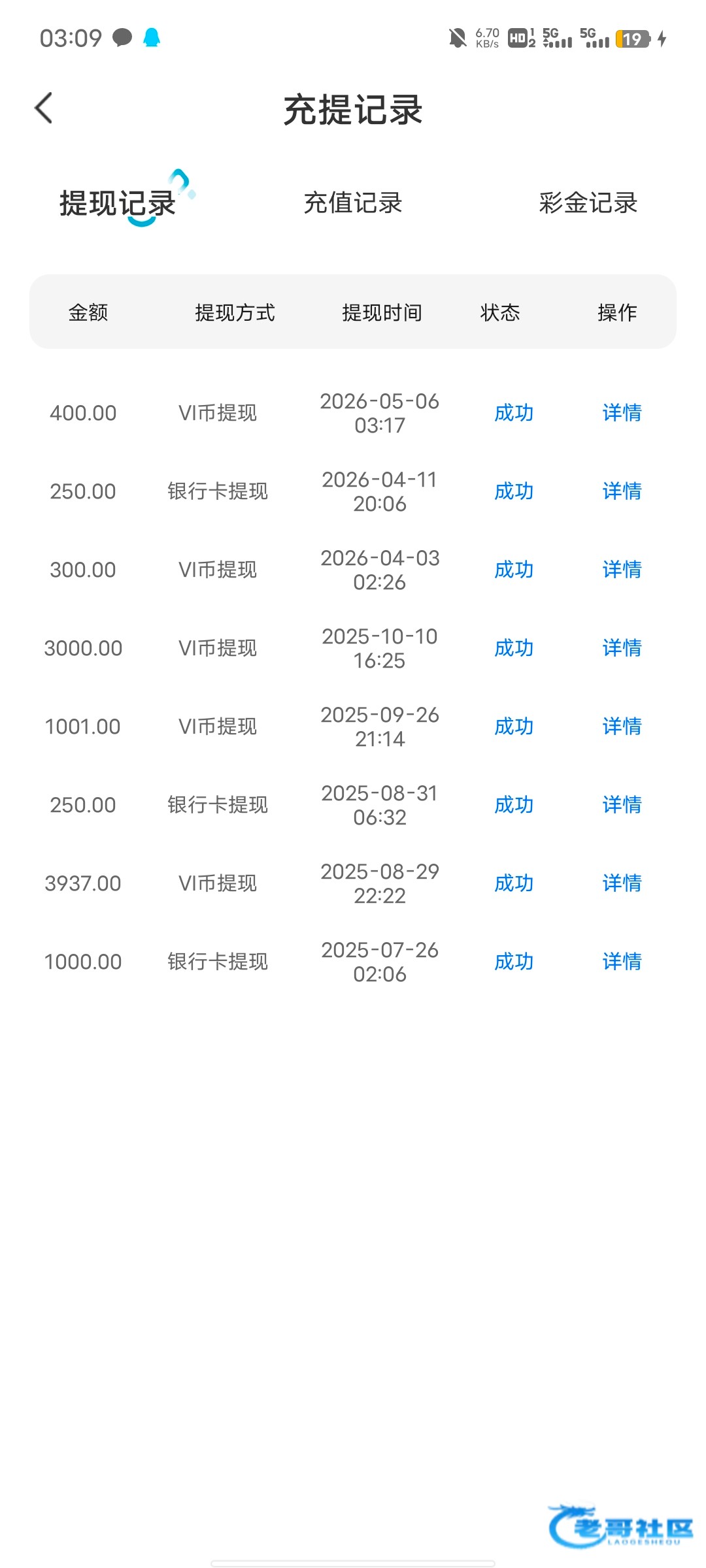View 详情 of the 3000.00 withdrawal

tap(622, 648)
